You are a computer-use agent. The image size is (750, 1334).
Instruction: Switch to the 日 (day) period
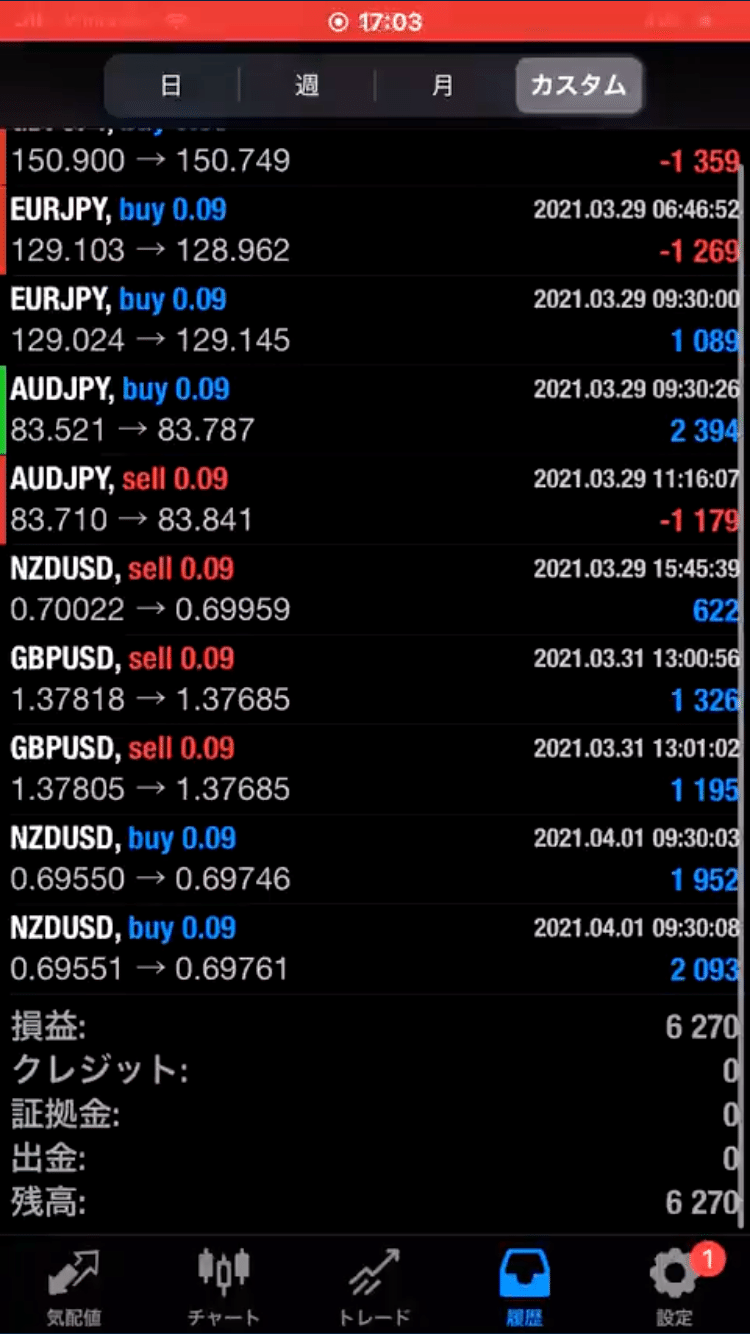(171, 86)
